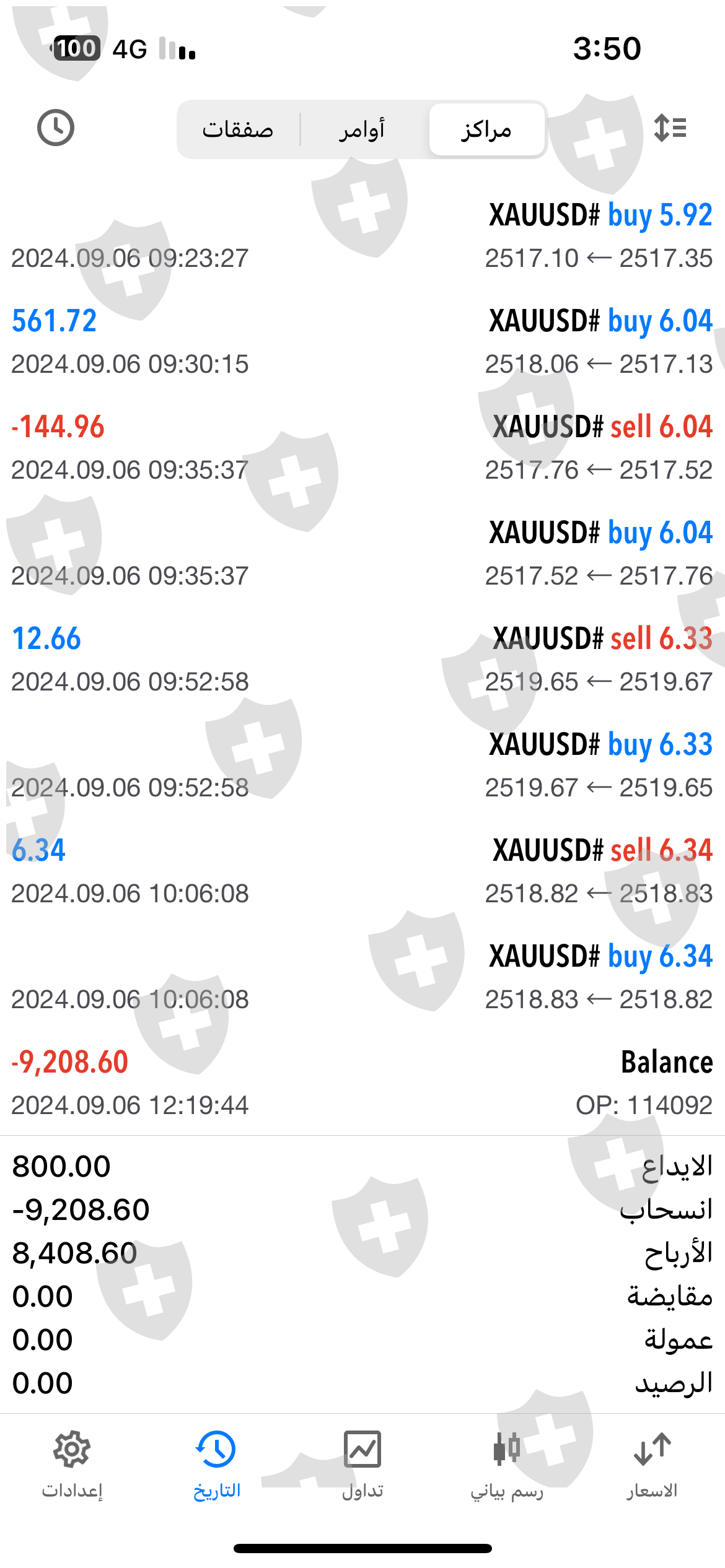Select the مراكز segment

486,130
